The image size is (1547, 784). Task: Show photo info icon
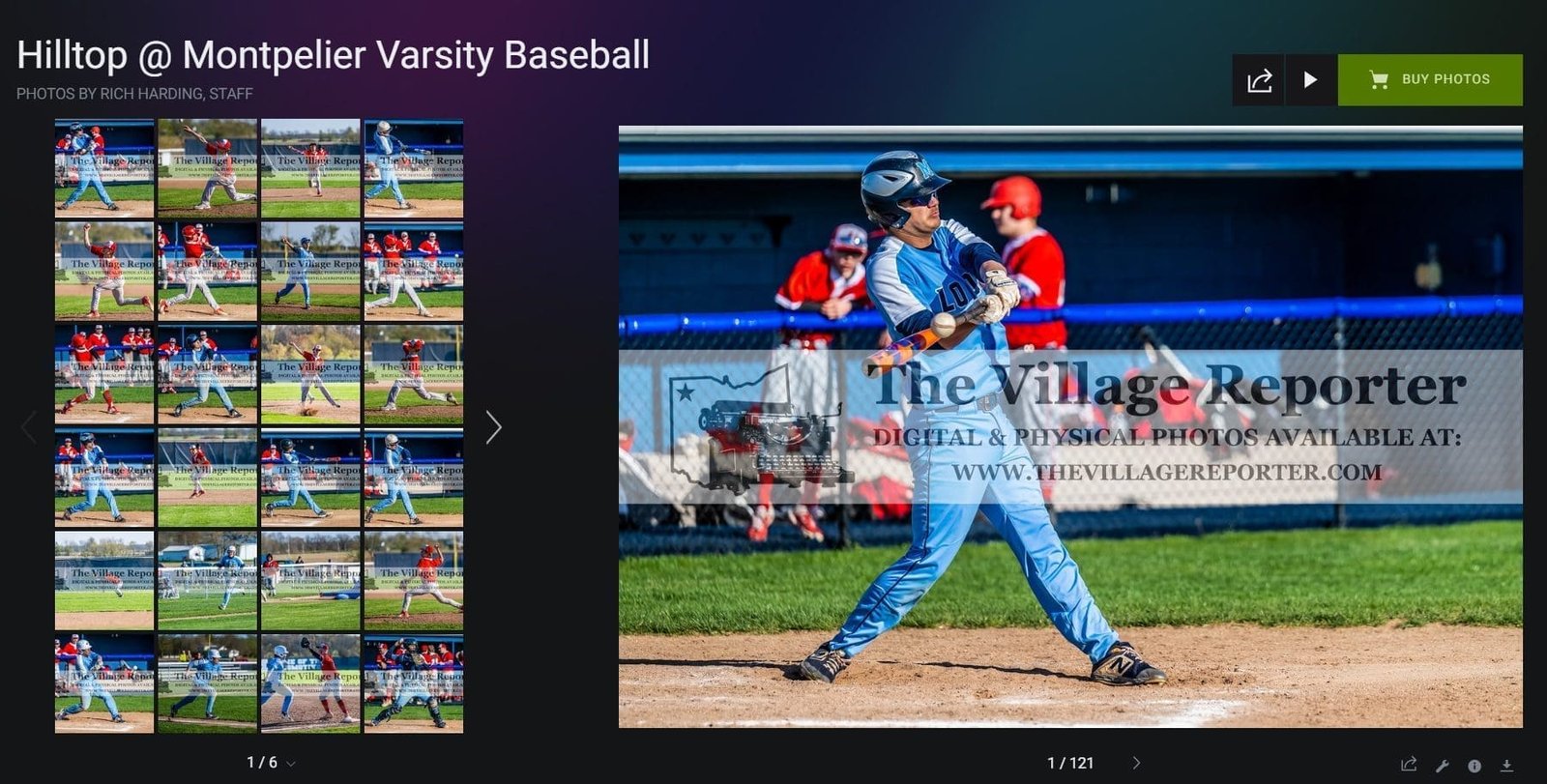[1474, 765]
